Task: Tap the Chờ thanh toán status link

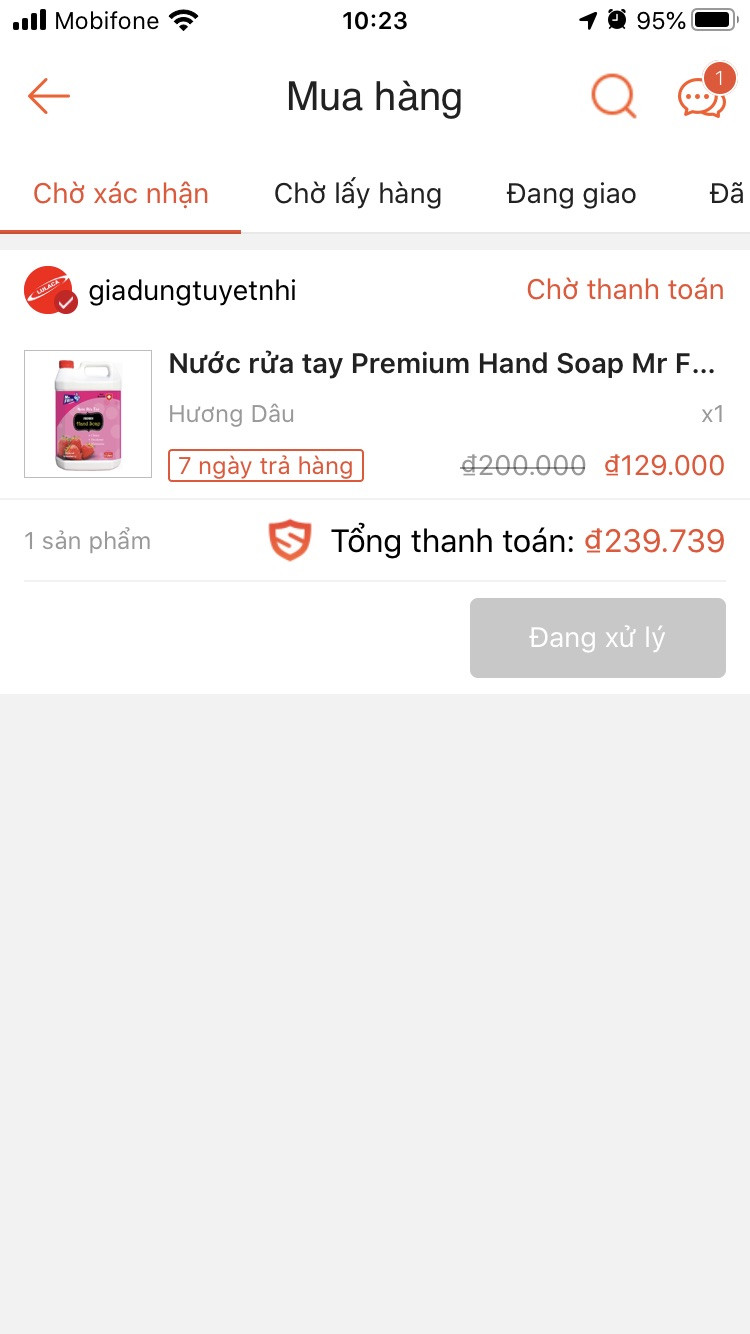Action: 625,289
